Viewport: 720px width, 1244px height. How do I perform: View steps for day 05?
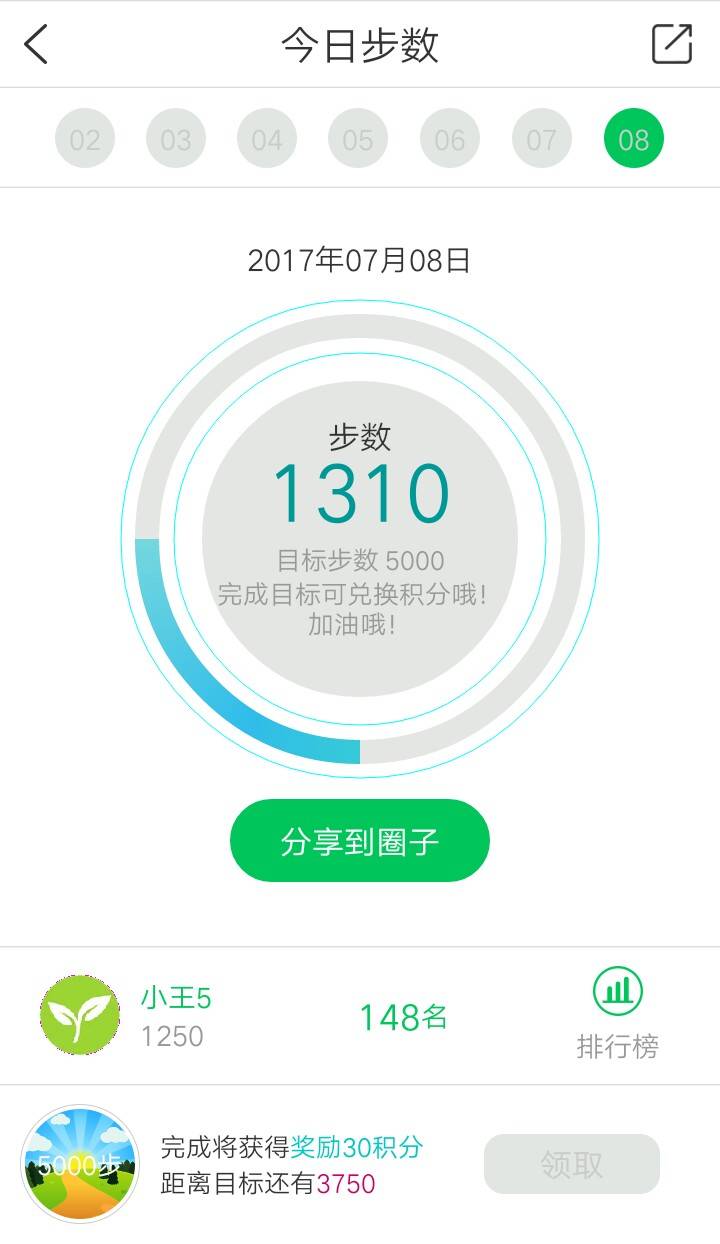(x=358, y=140)
